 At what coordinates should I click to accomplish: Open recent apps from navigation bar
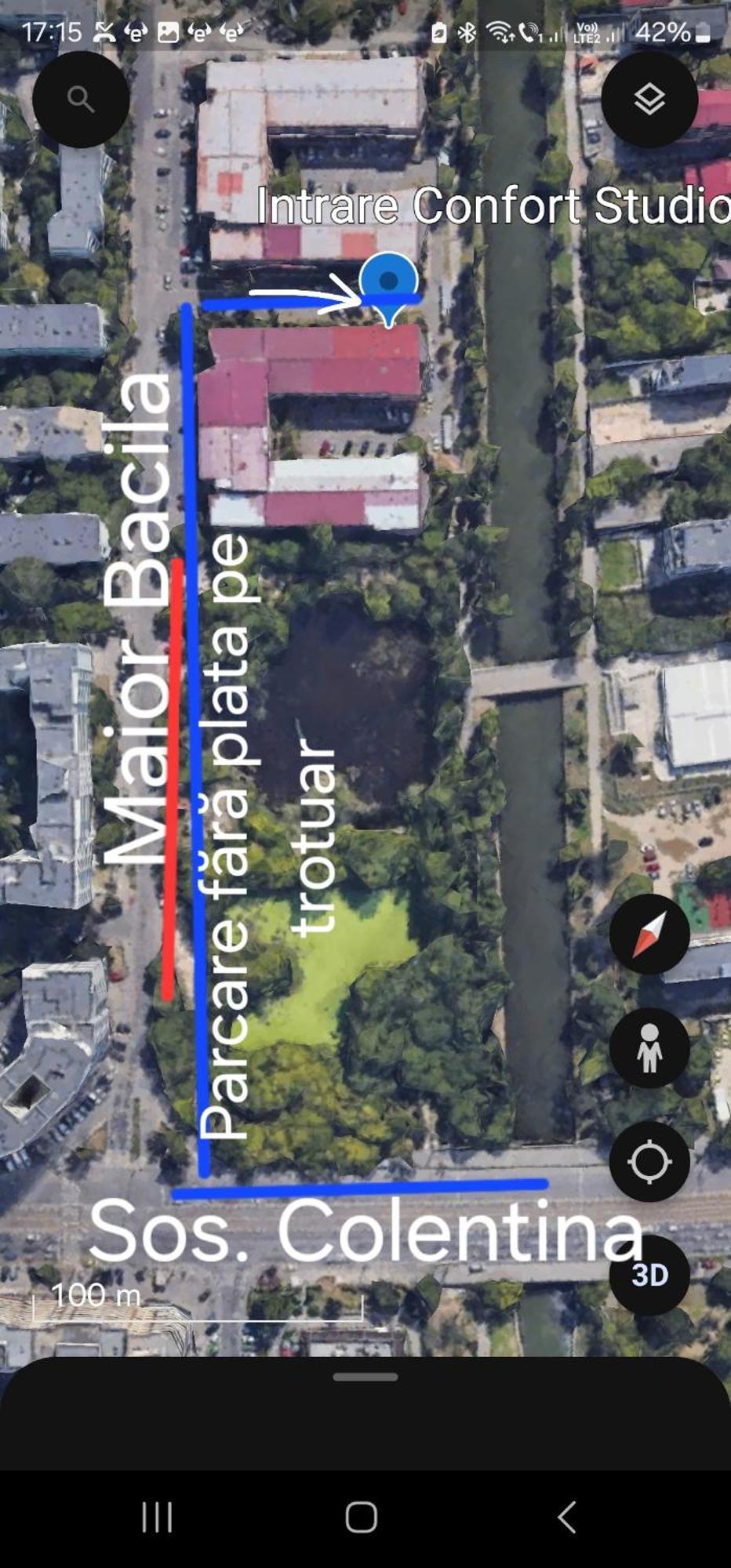click(157, 1517)
